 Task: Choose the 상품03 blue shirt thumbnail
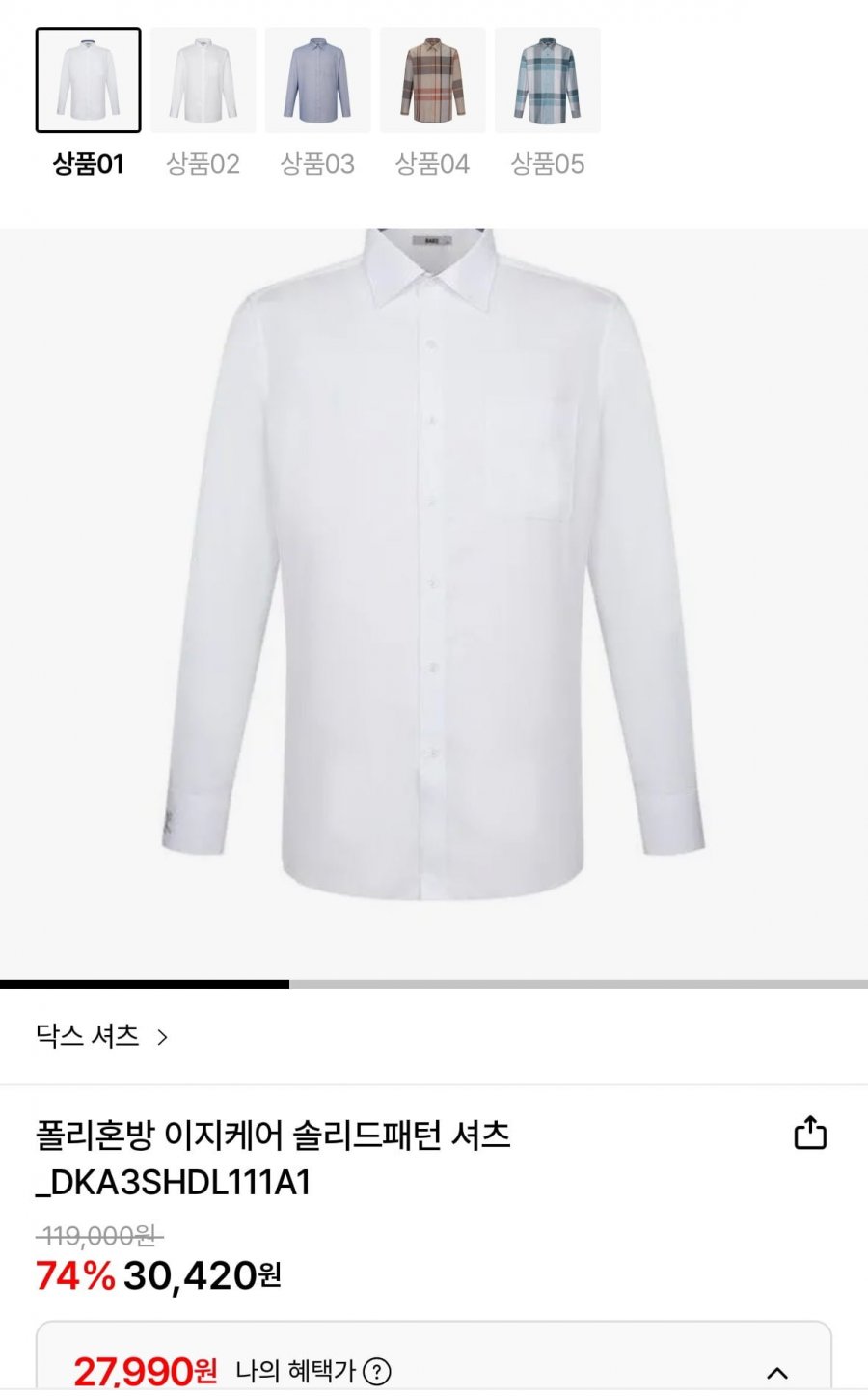317,80
